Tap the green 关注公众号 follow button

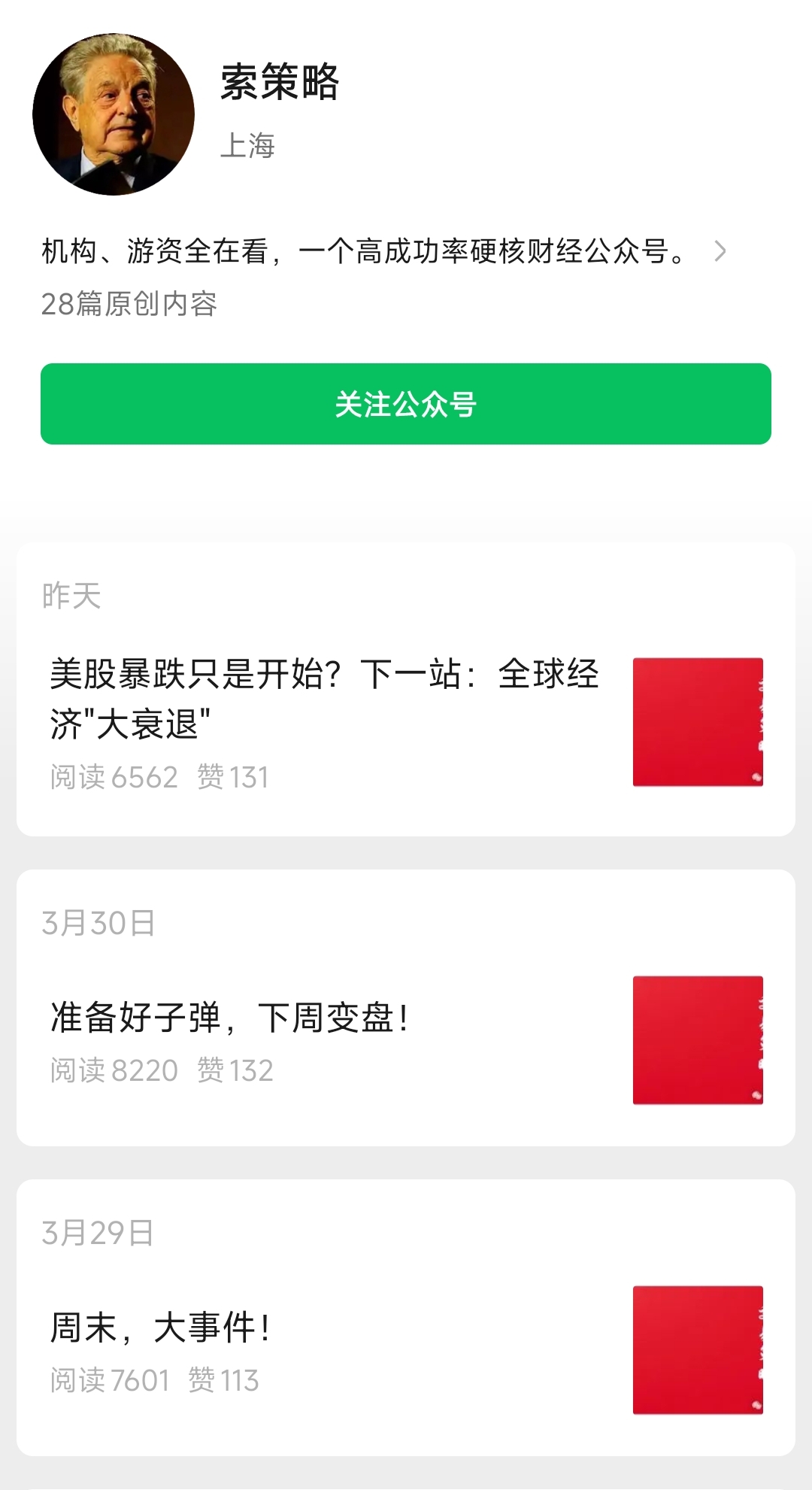406,404
